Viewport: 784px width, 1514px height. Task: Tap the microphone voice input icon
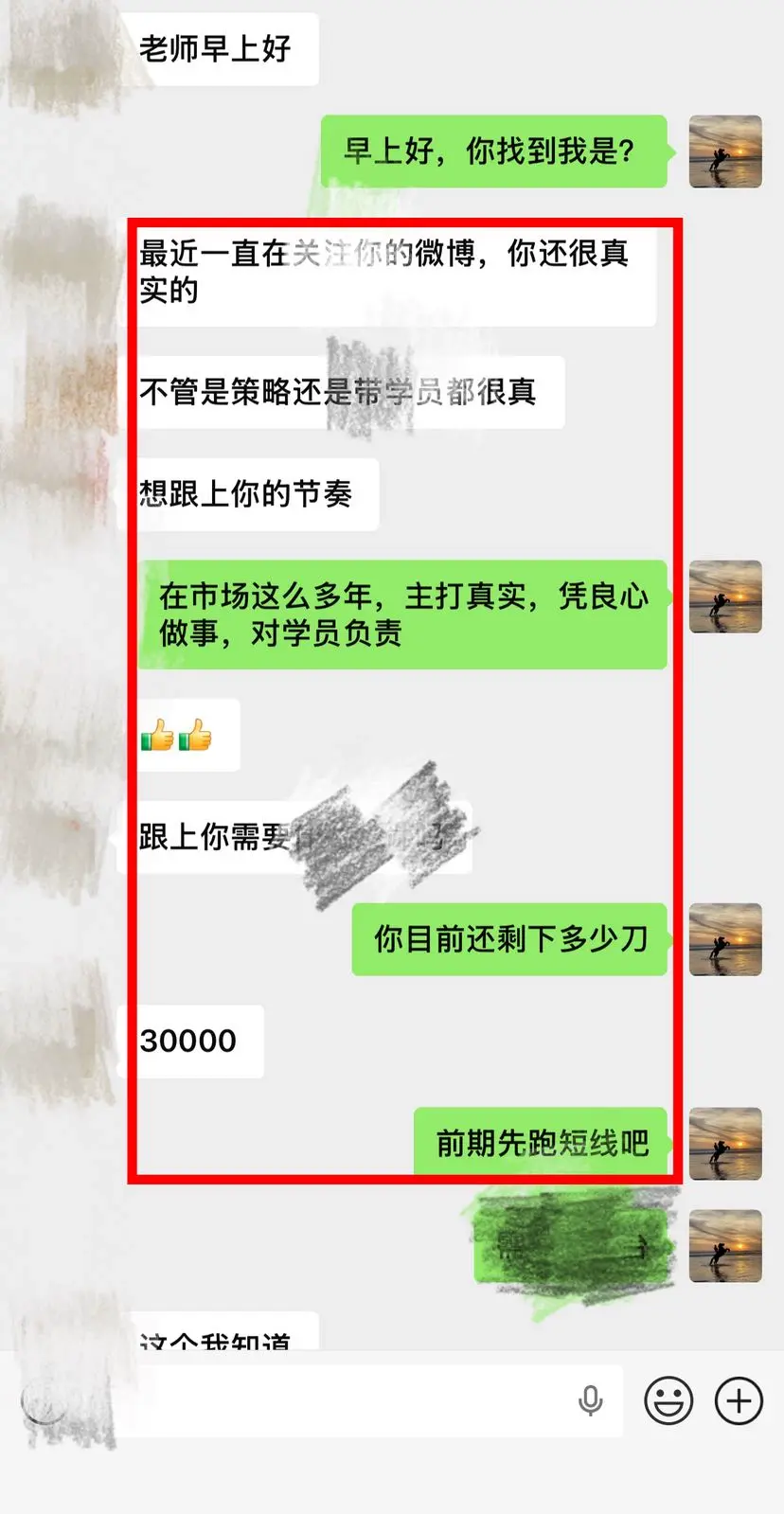[x=589, y=1400]
